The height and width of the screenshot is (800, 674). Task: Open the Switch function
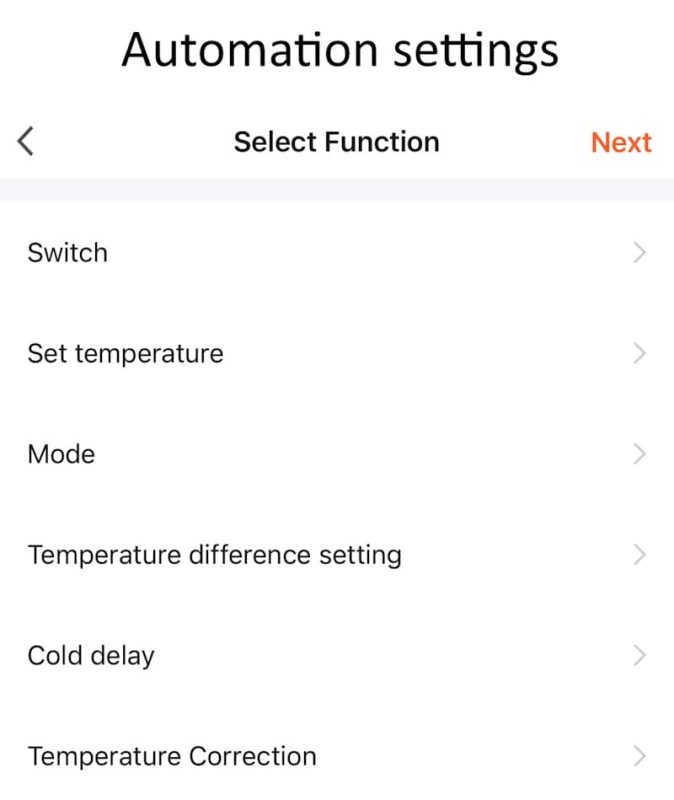(336, 253)
